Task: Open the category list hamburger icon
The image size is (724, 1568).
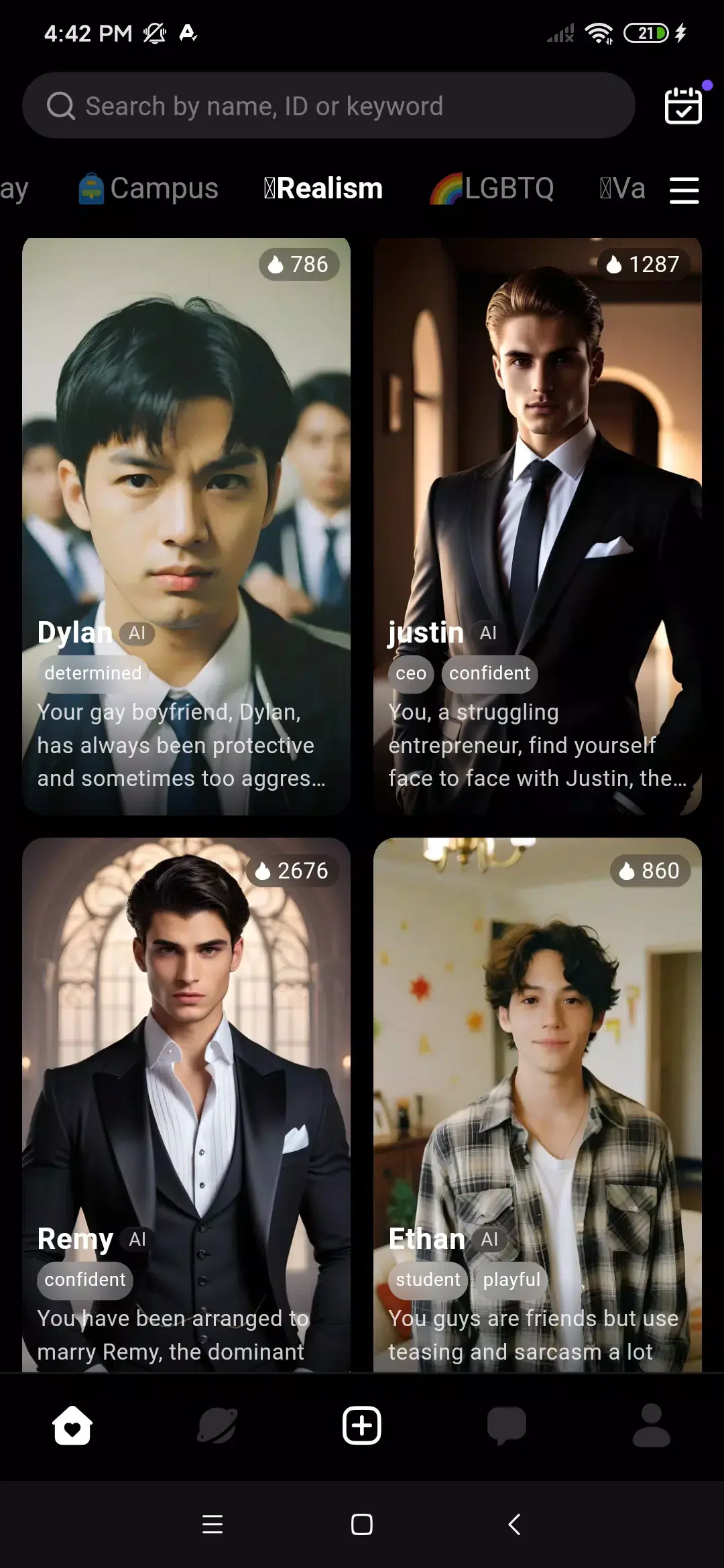Action: click(684, 191)
